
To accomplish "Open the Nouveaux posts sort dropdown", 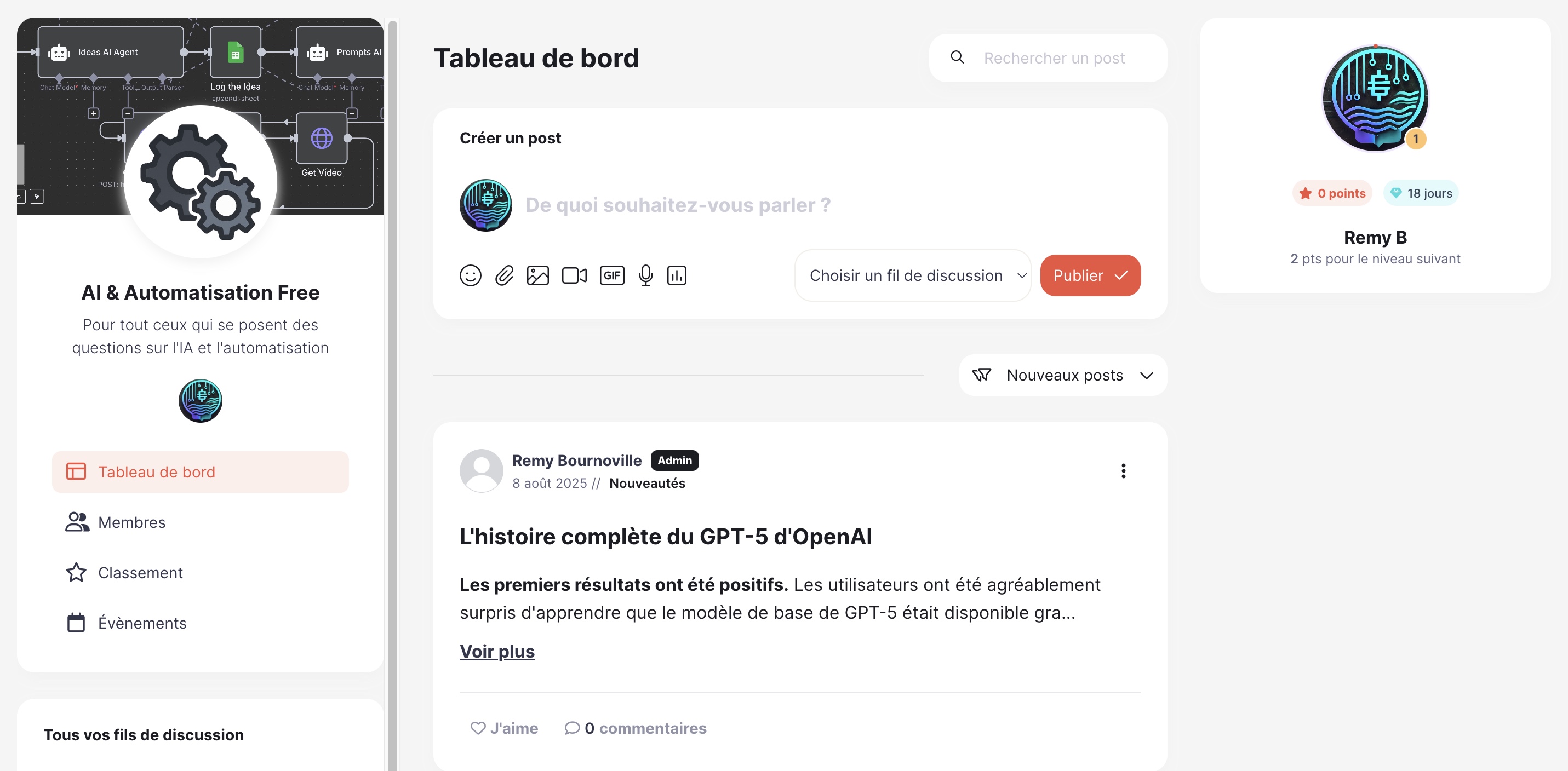I will 1063,376.
